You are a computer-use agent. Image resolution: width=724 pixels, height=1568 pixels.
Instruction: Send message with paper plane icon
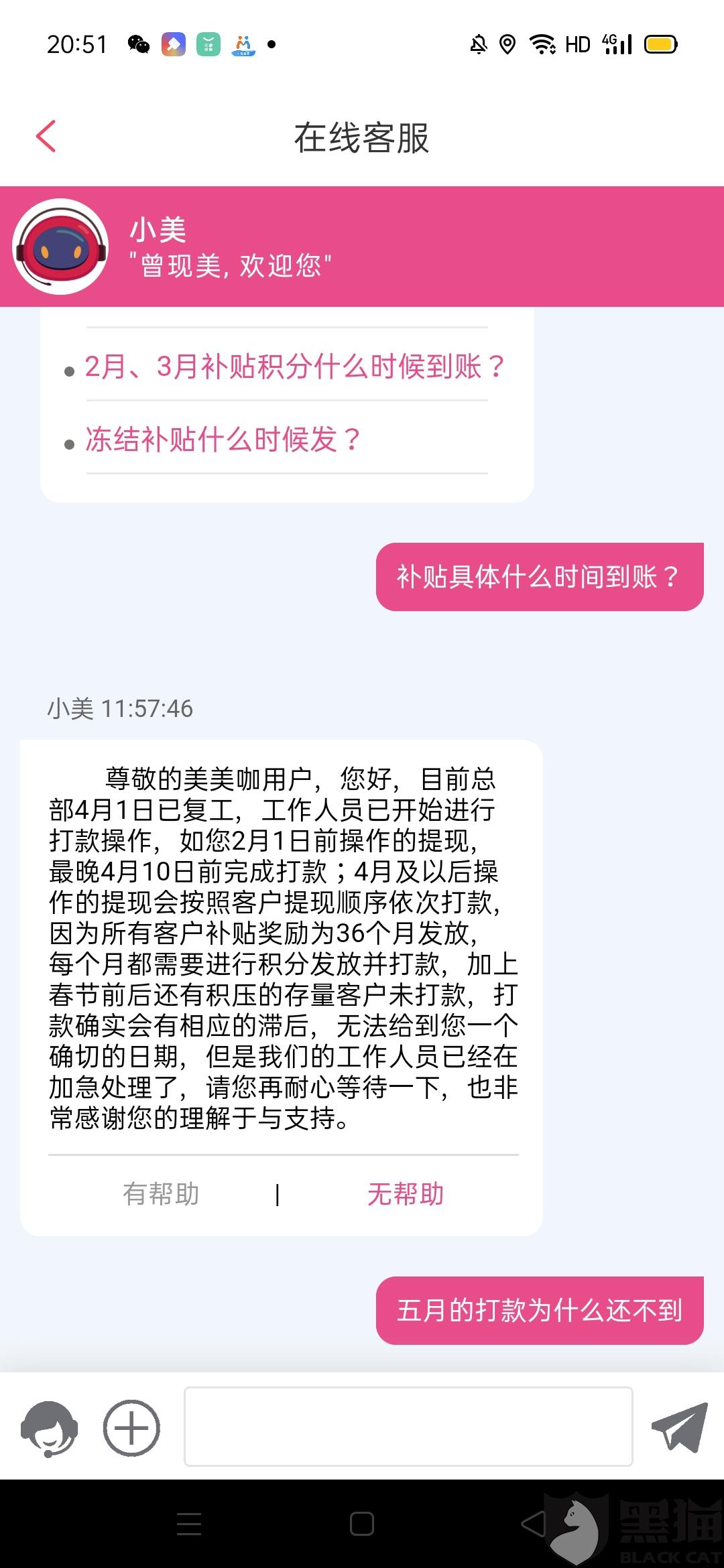tap(679, 1427)
